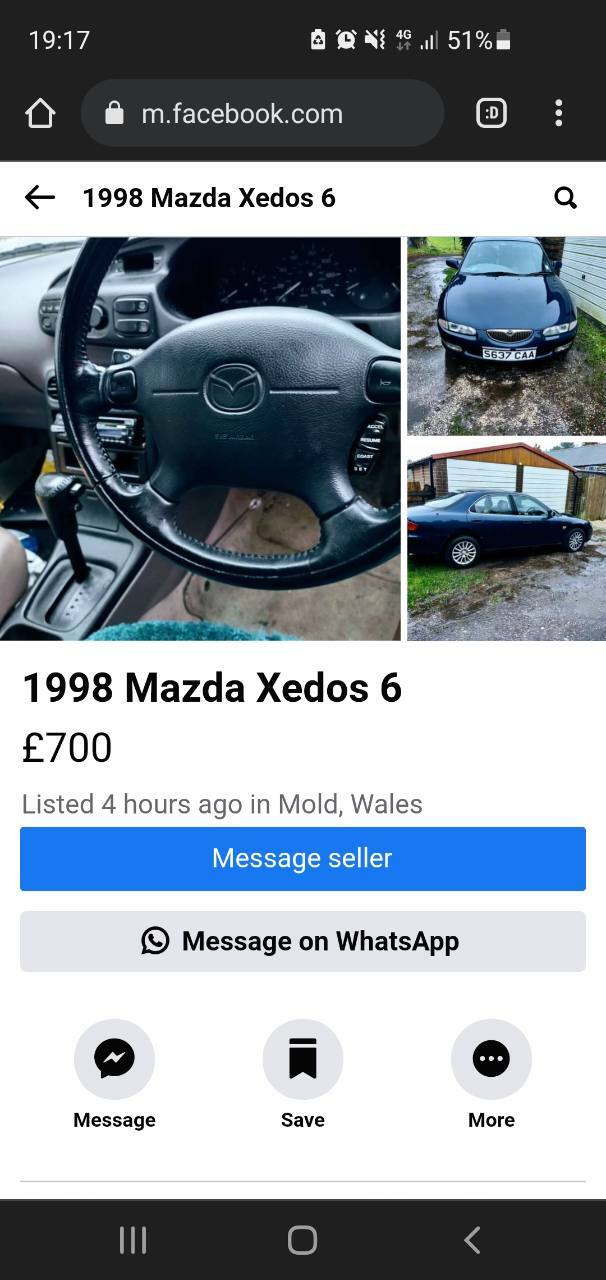
Task: Tap the Messenger Message icon
Action: click(114, 1059)
